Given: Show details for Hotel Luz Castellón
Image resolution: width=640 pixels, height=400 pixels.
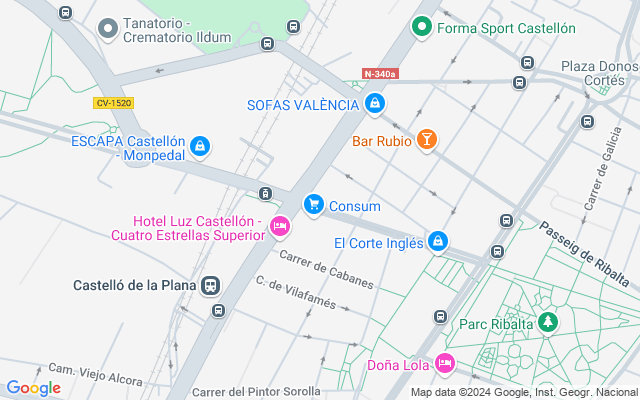Looking at the screenshot, I should pos(280,228).
